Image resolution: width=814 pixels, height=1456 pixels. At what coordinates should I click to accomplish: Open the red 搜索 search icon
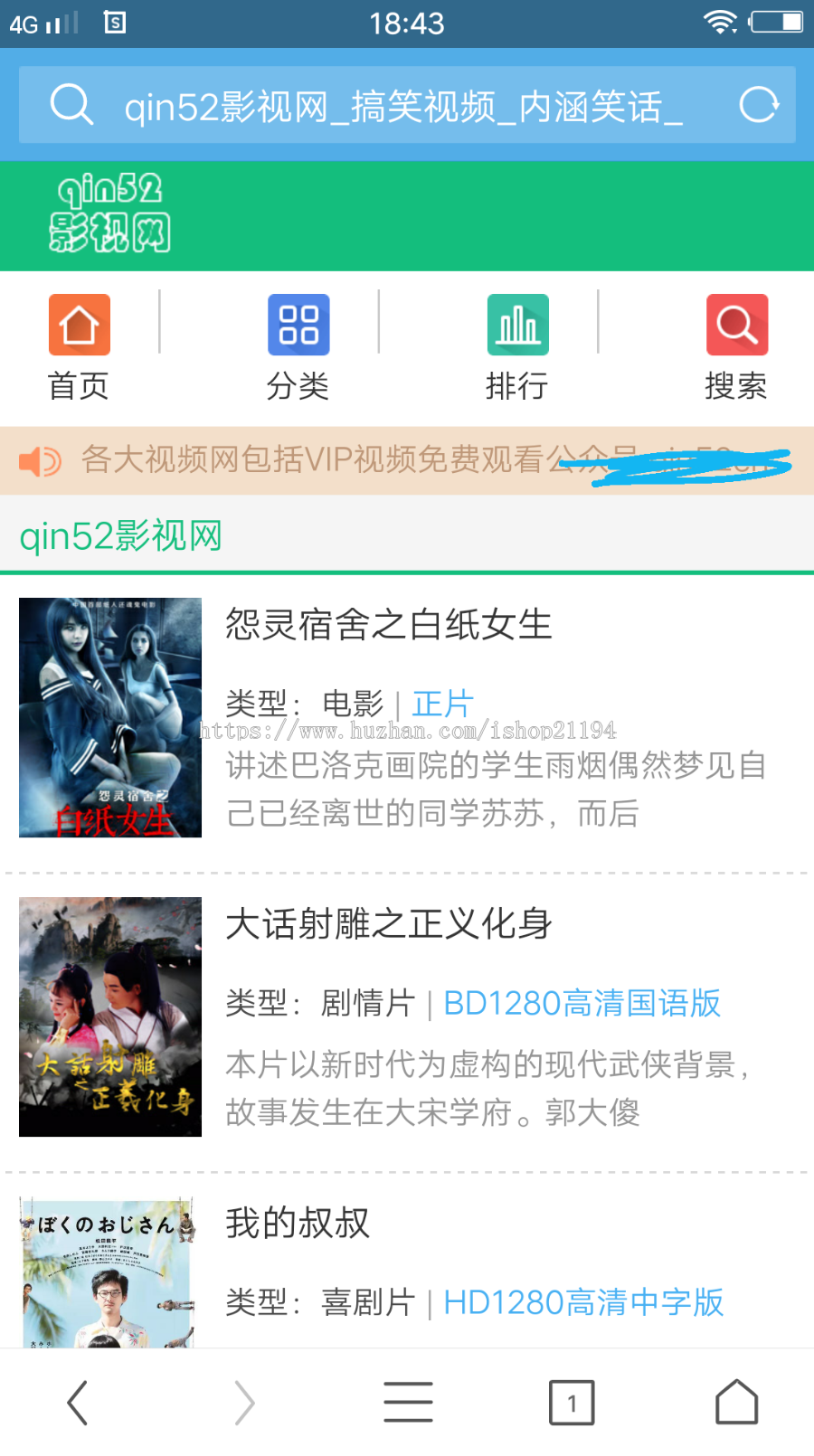[736, 325]
